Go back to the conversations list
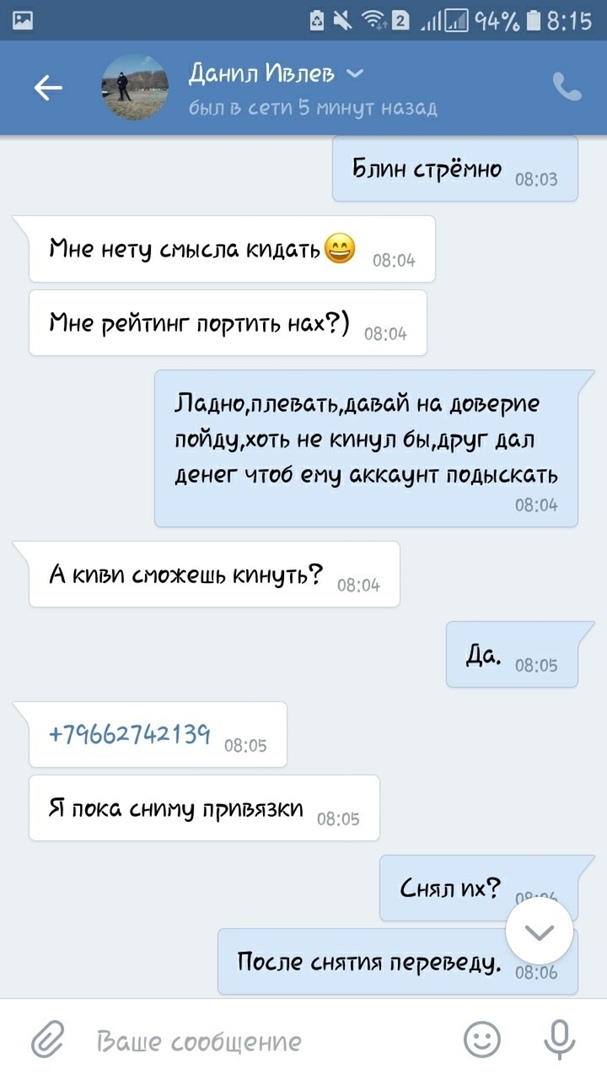 [x=48, y=88]
